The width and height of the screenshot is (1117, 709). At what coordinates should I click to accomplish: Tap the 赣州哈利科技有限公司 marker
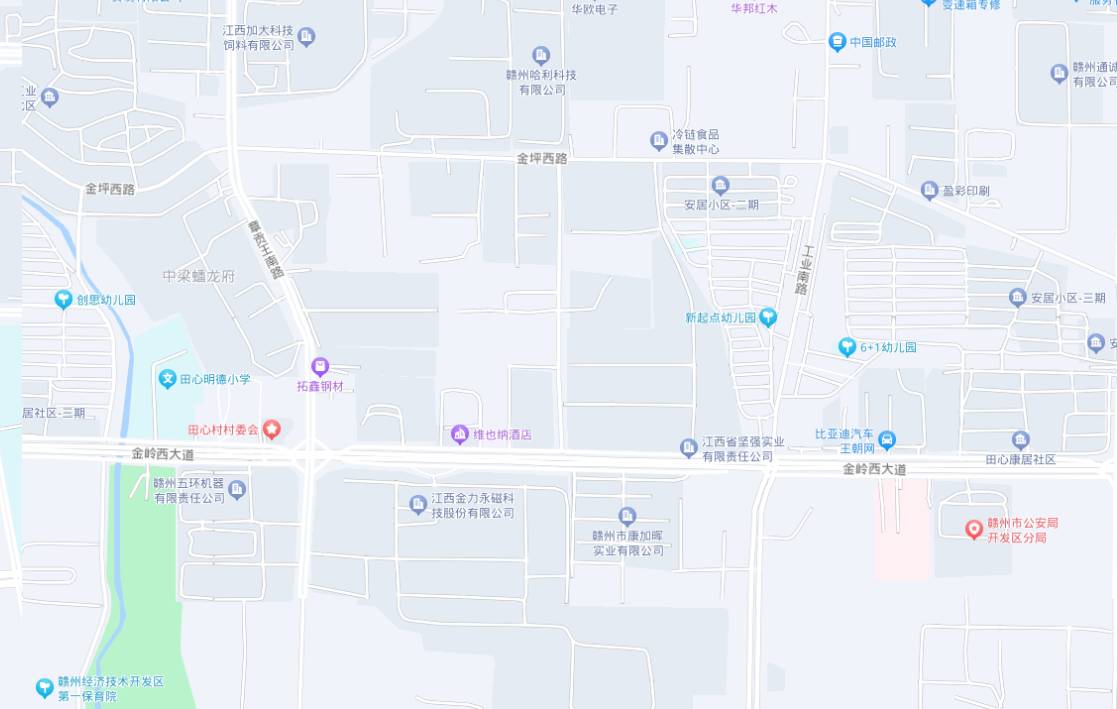pyautogui.click(x=541, y=56)
